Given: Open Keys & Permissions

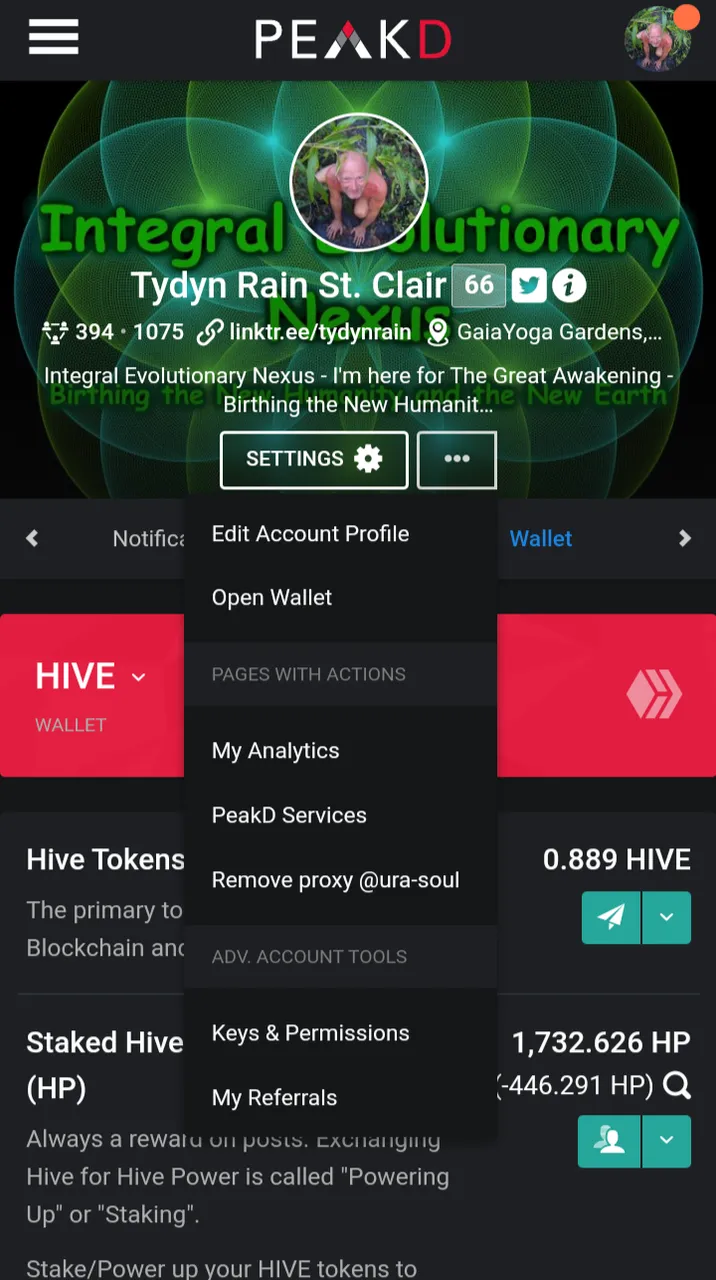Looking at the screenshot, I should coord(310,1033).
